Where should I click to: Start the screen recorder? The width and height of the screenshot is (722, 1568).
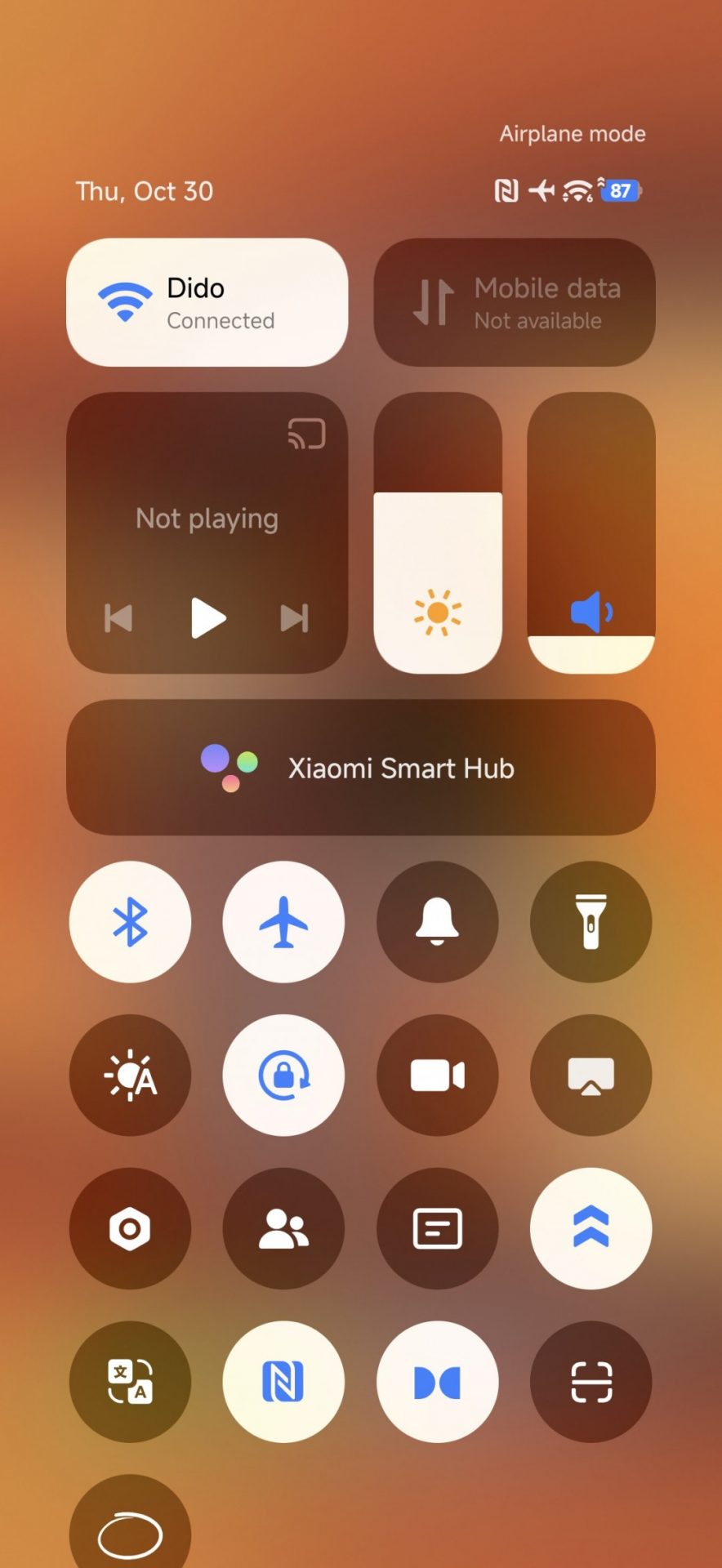click(x=437, y=1076)
